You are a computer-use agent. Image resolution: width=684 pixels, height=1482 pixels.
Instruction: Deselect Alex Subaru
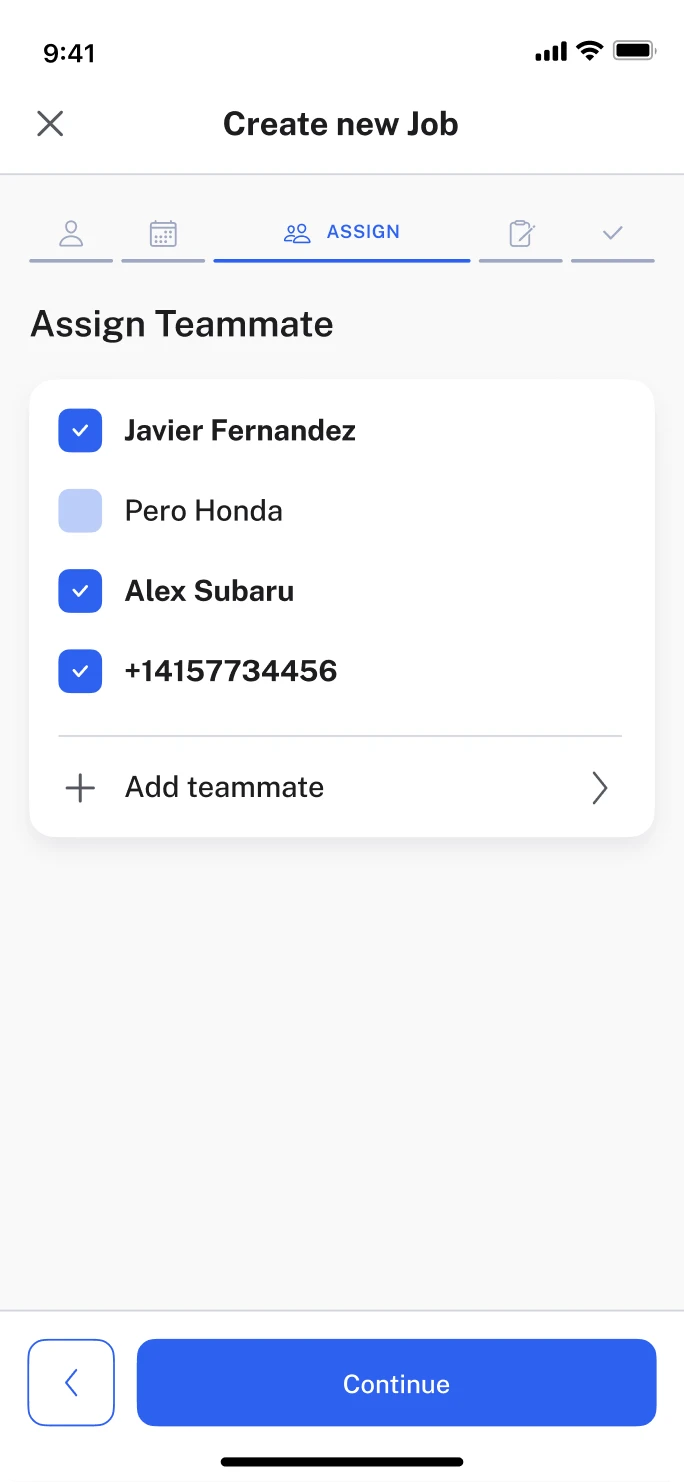click(80, 591)
